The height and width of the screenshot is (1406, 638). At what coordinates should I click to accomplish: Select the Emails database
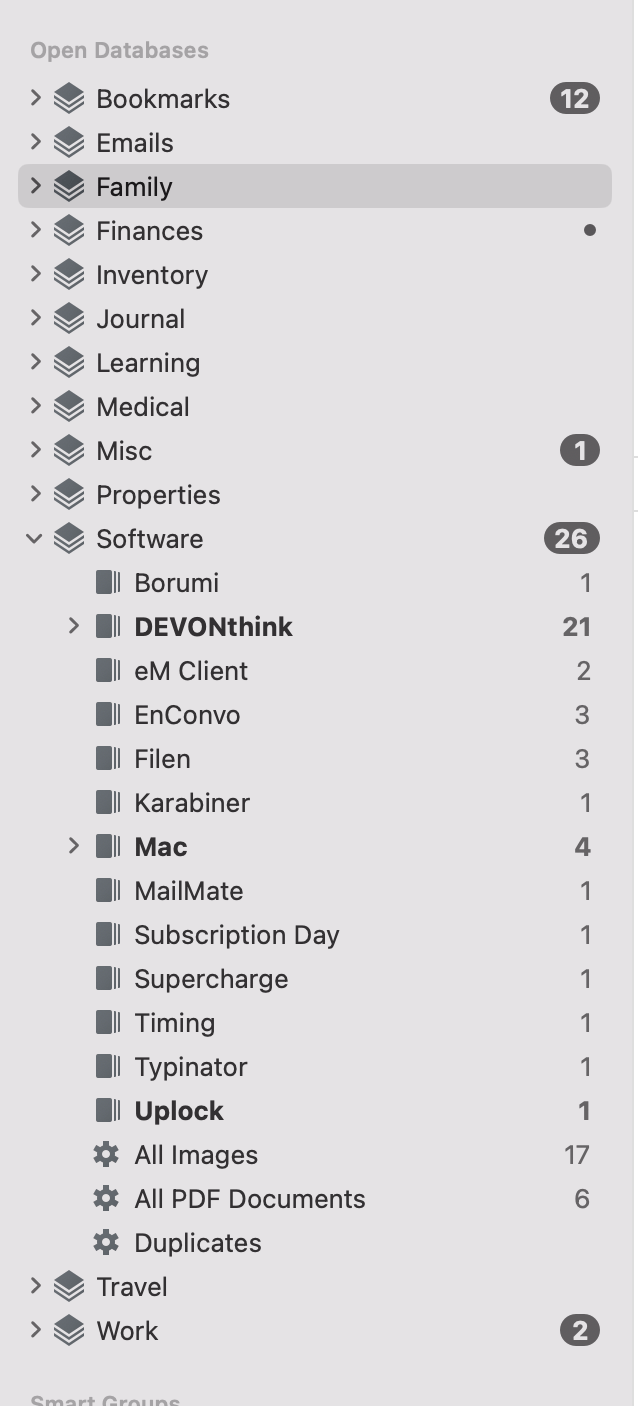tap(134, 143)
